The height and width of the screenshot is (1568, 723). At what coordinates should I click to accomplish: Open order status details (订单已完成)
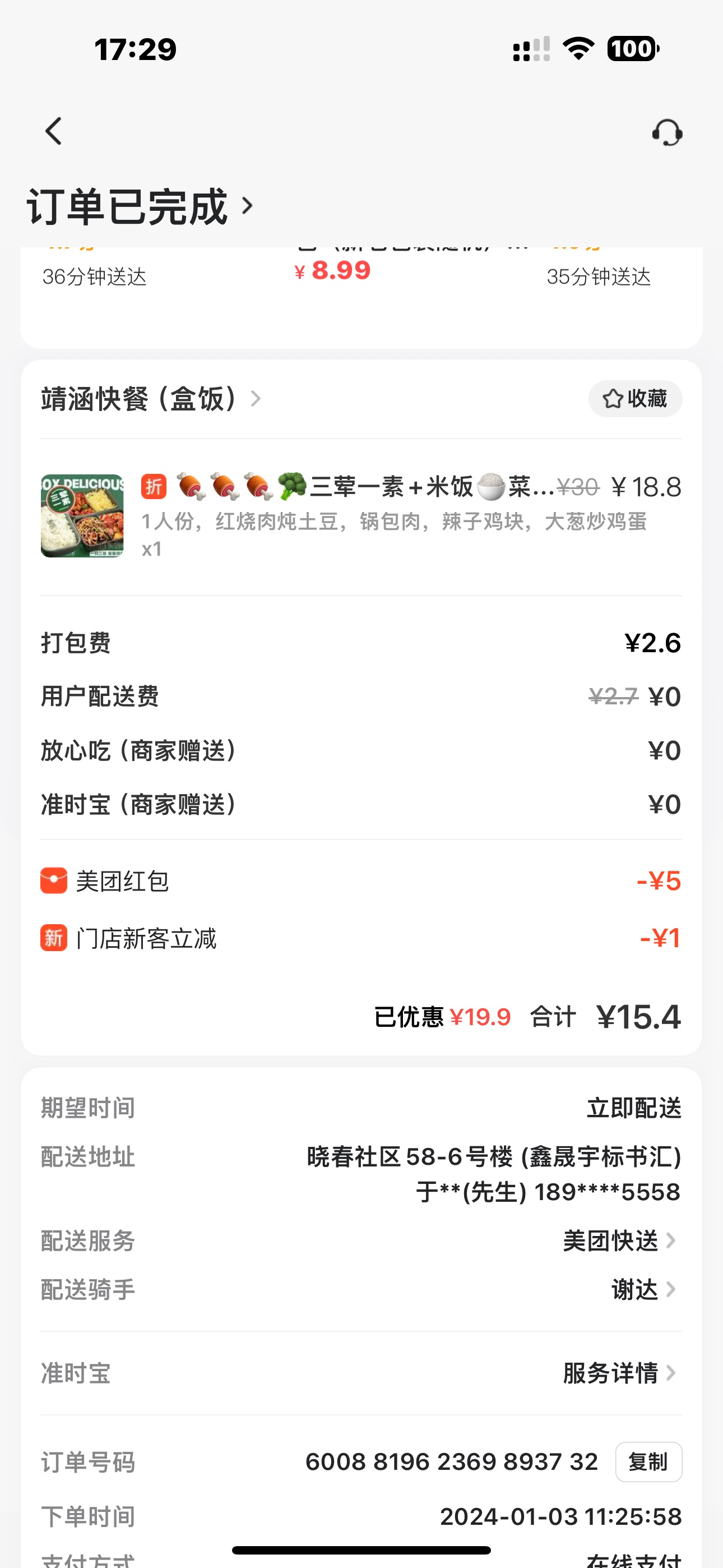[x=140, y=207]
